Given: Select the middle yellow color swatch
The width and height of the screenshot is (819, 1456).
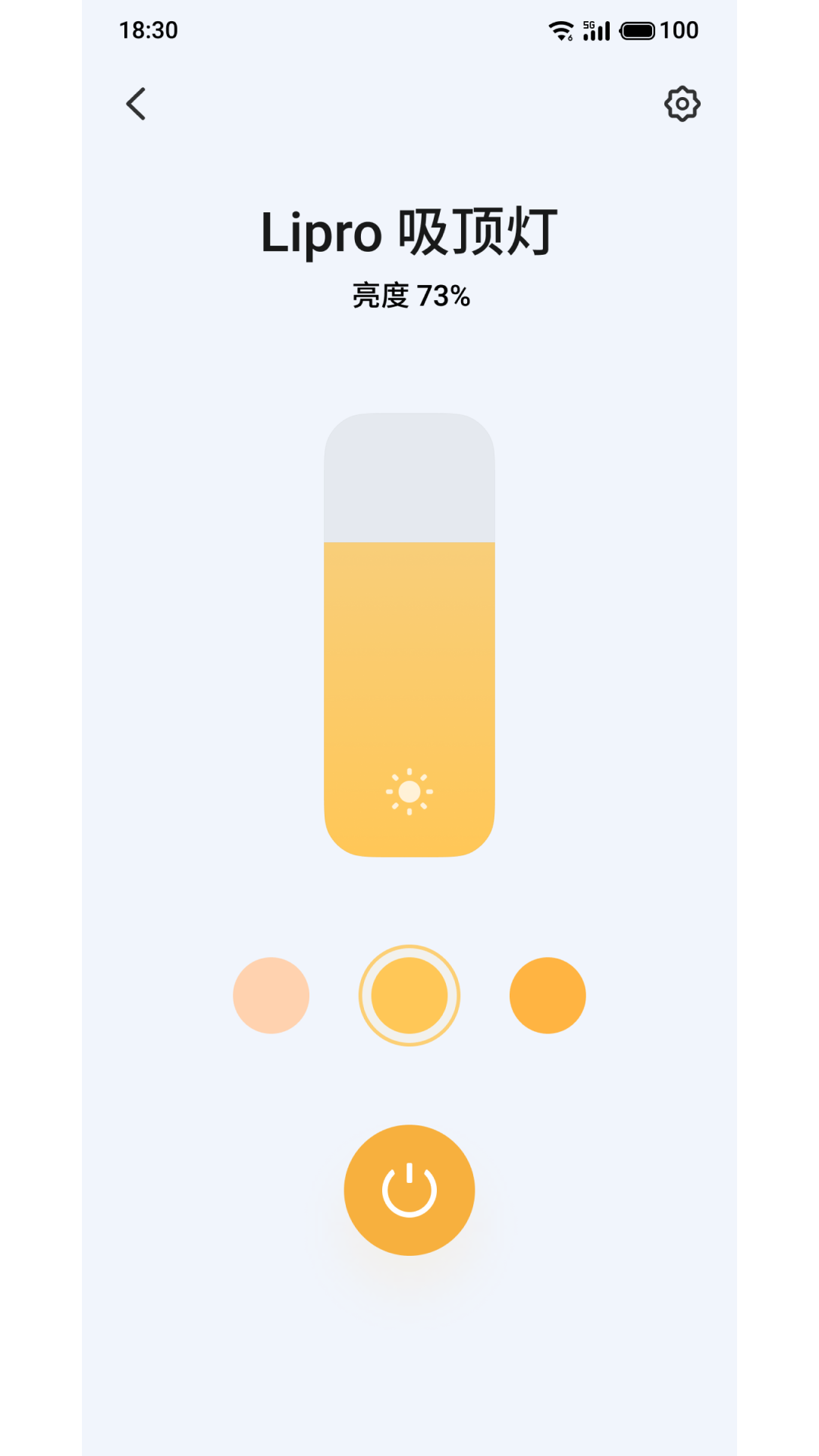Looking at the screenshot, I should point(409,995).
